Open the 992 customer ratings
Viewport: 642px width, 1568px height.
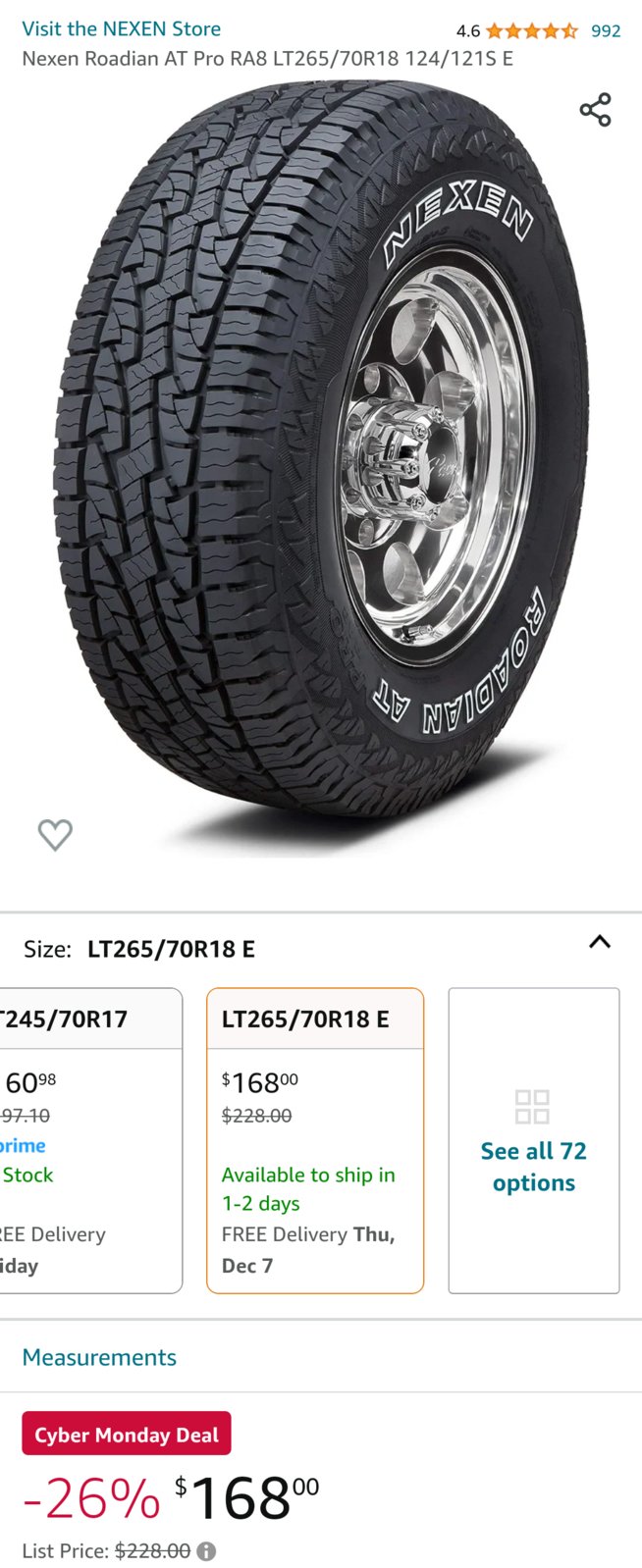605,30
